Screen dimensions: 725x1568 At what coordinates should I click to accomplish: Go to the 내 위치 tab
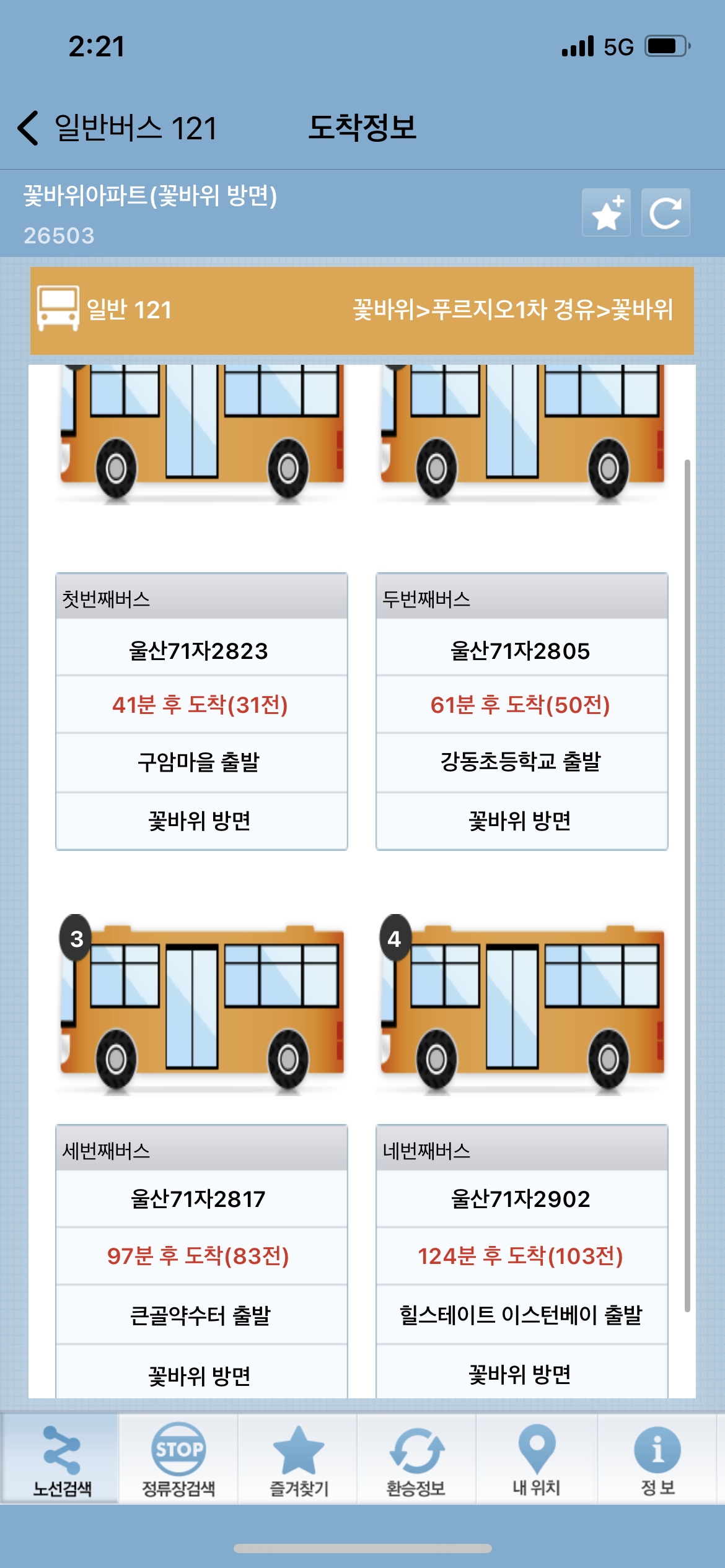(536, 1460)
